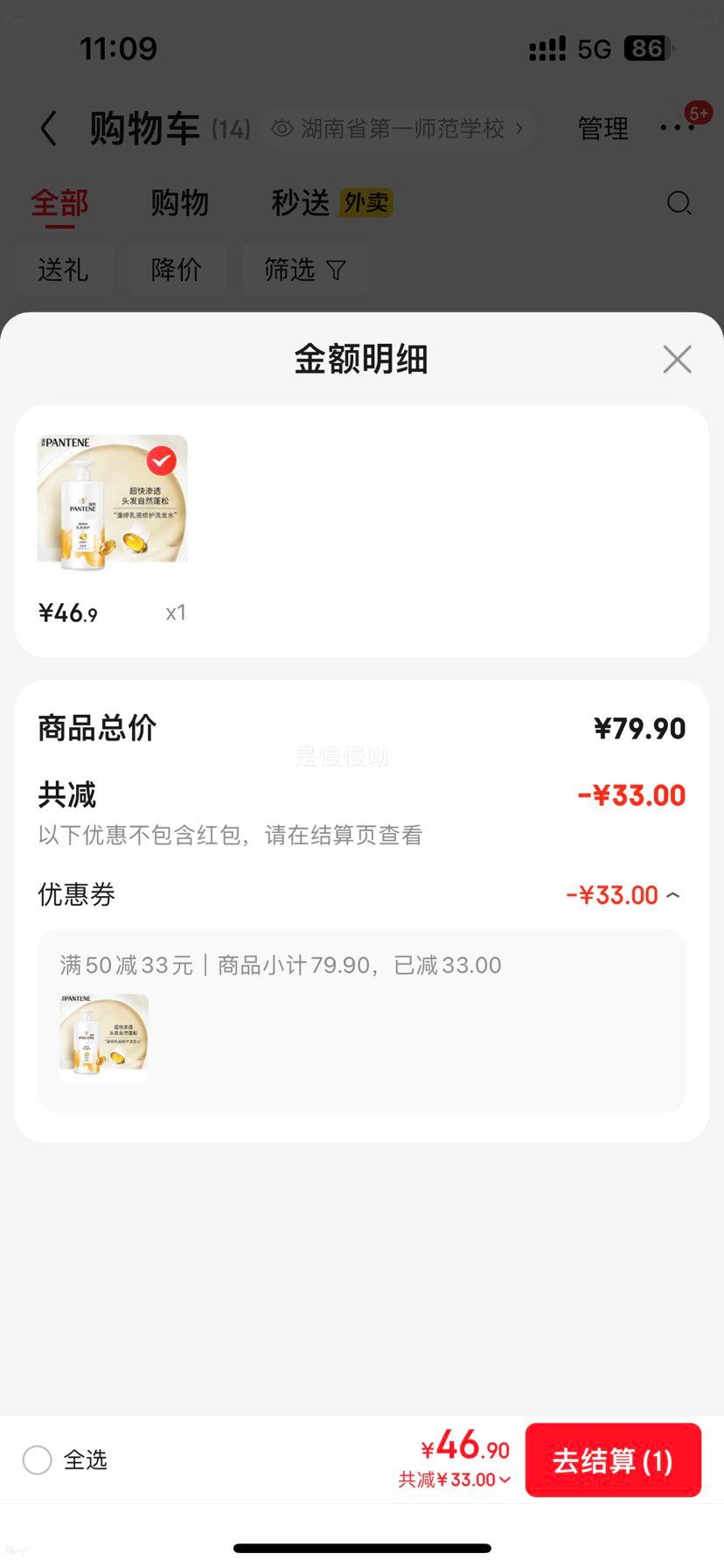The height and width of the screenshot is (1568, 724).
Task: Tap the 管理 link in the header
Action: 602,128
